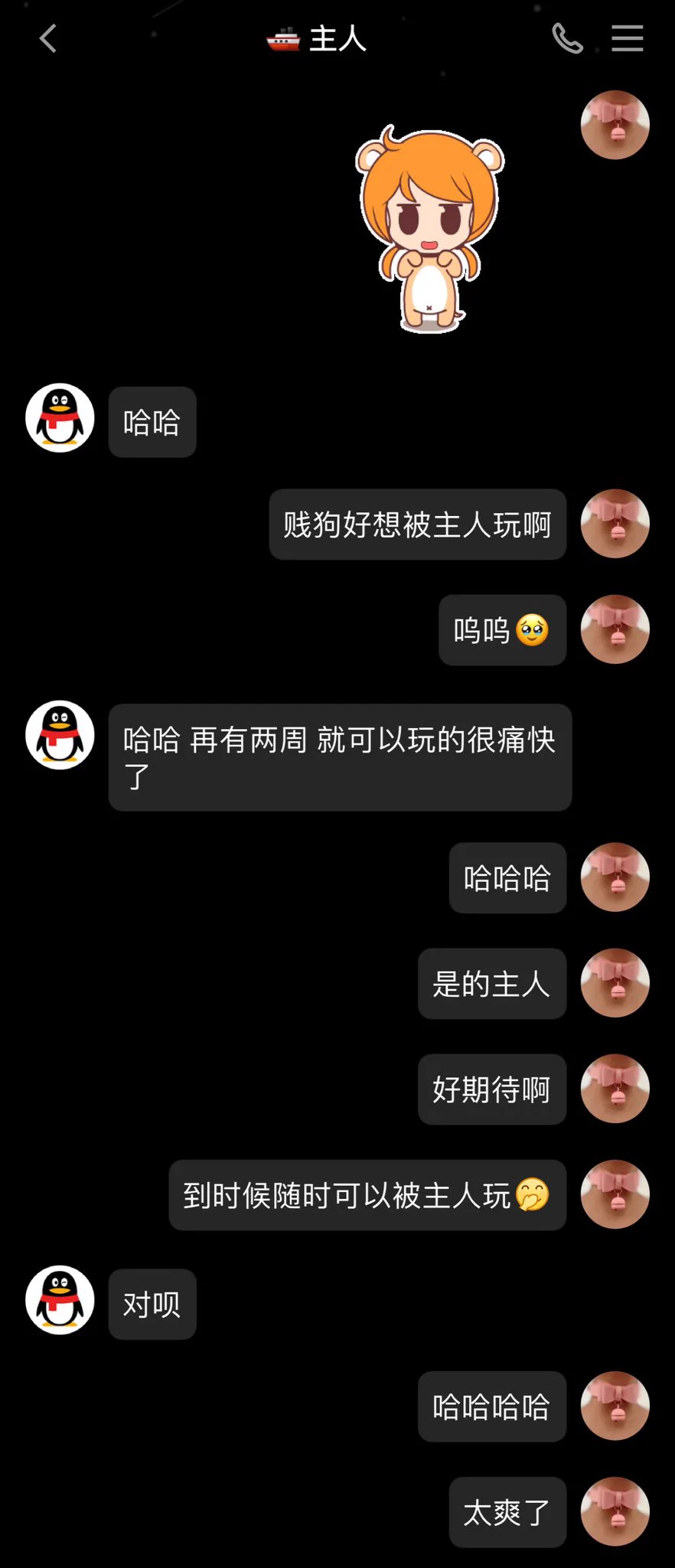
Task: Open the bear girl sticker message
Action: click(430, 230)
